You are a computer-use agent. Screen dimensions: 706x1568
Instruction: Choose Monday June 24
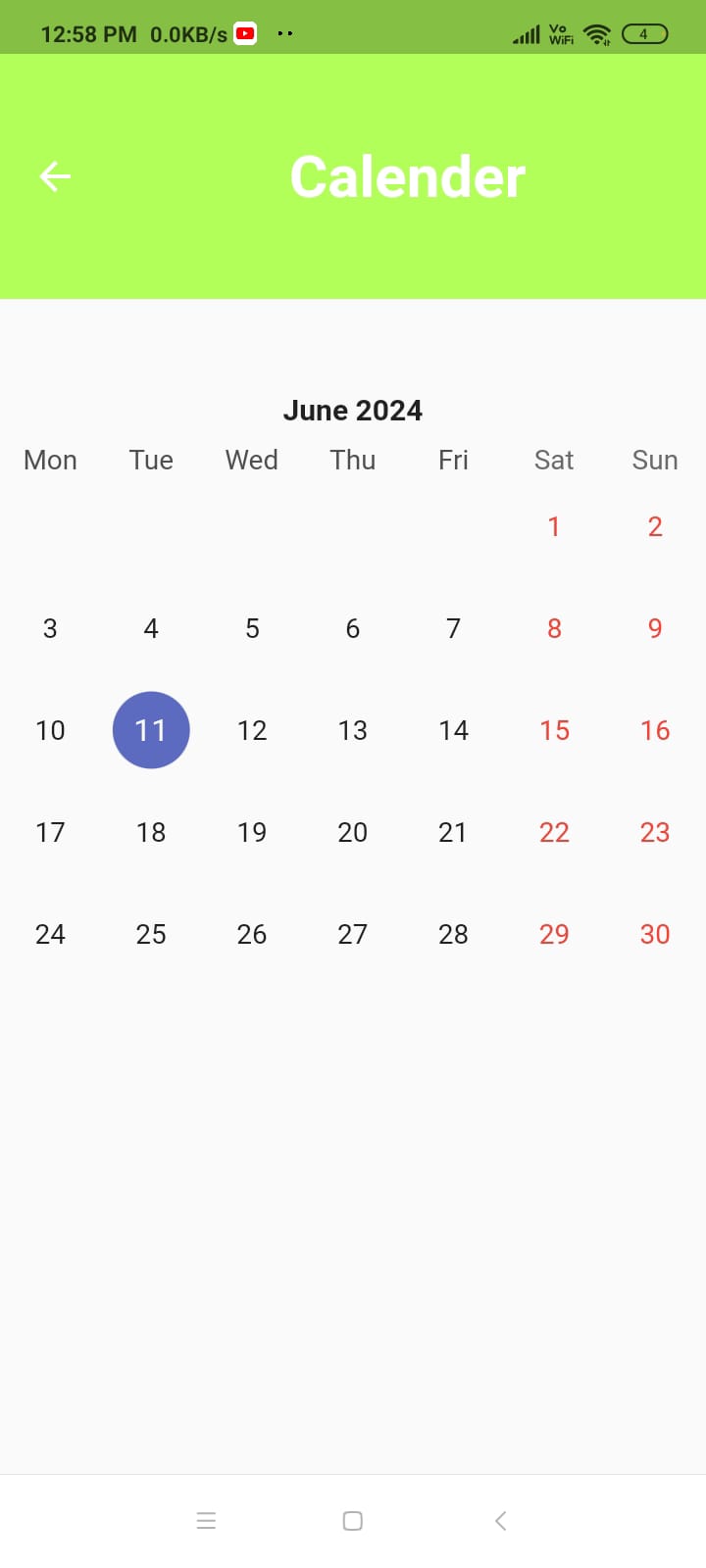[x=50, y=934]
